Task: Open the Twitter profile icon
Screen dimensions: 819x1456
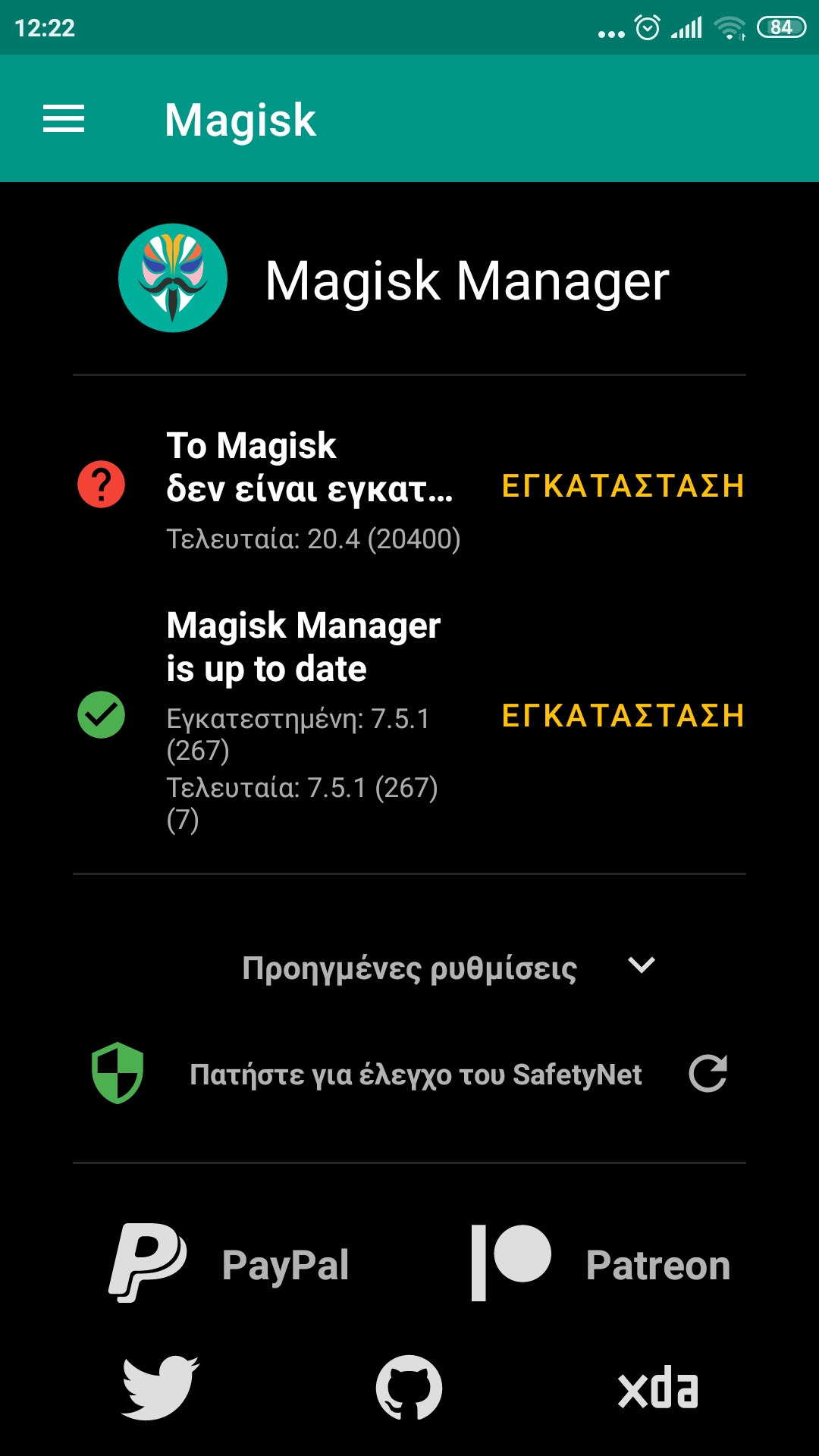Action: click(x=160, y=1388)
